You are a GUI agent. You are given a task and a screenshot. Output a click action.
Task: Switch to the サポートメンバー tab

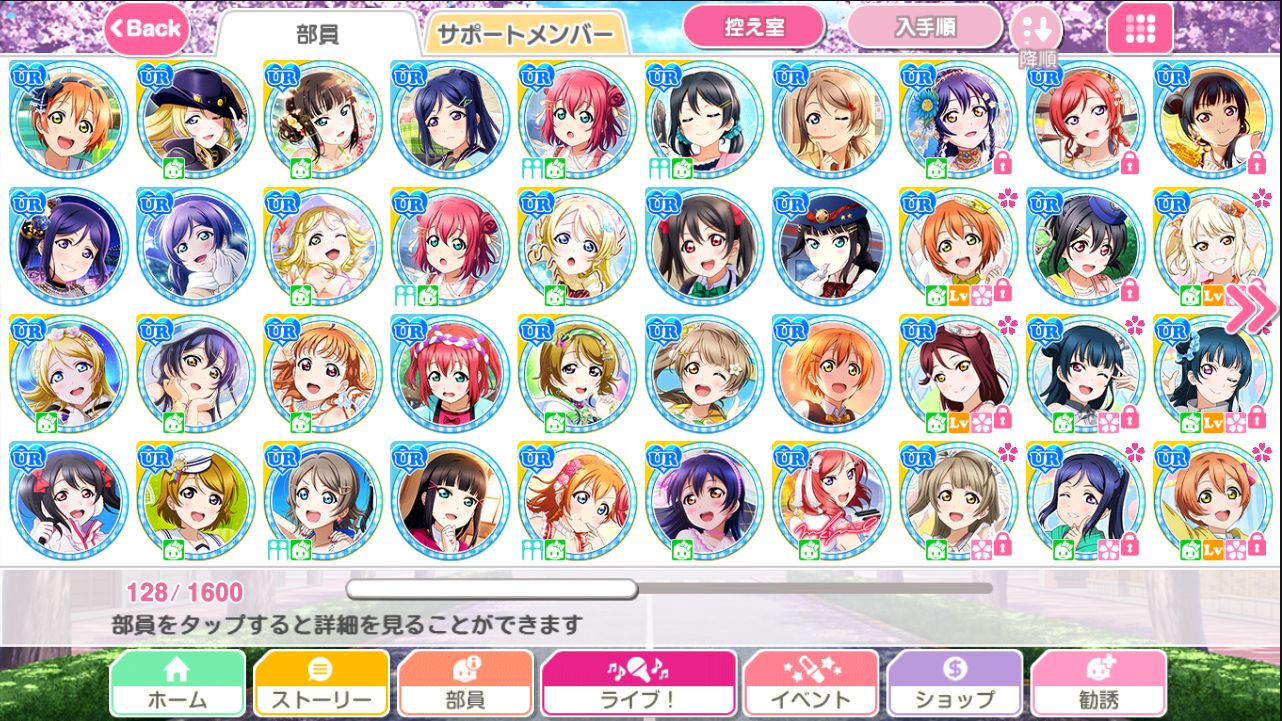(x=526, y=34)
